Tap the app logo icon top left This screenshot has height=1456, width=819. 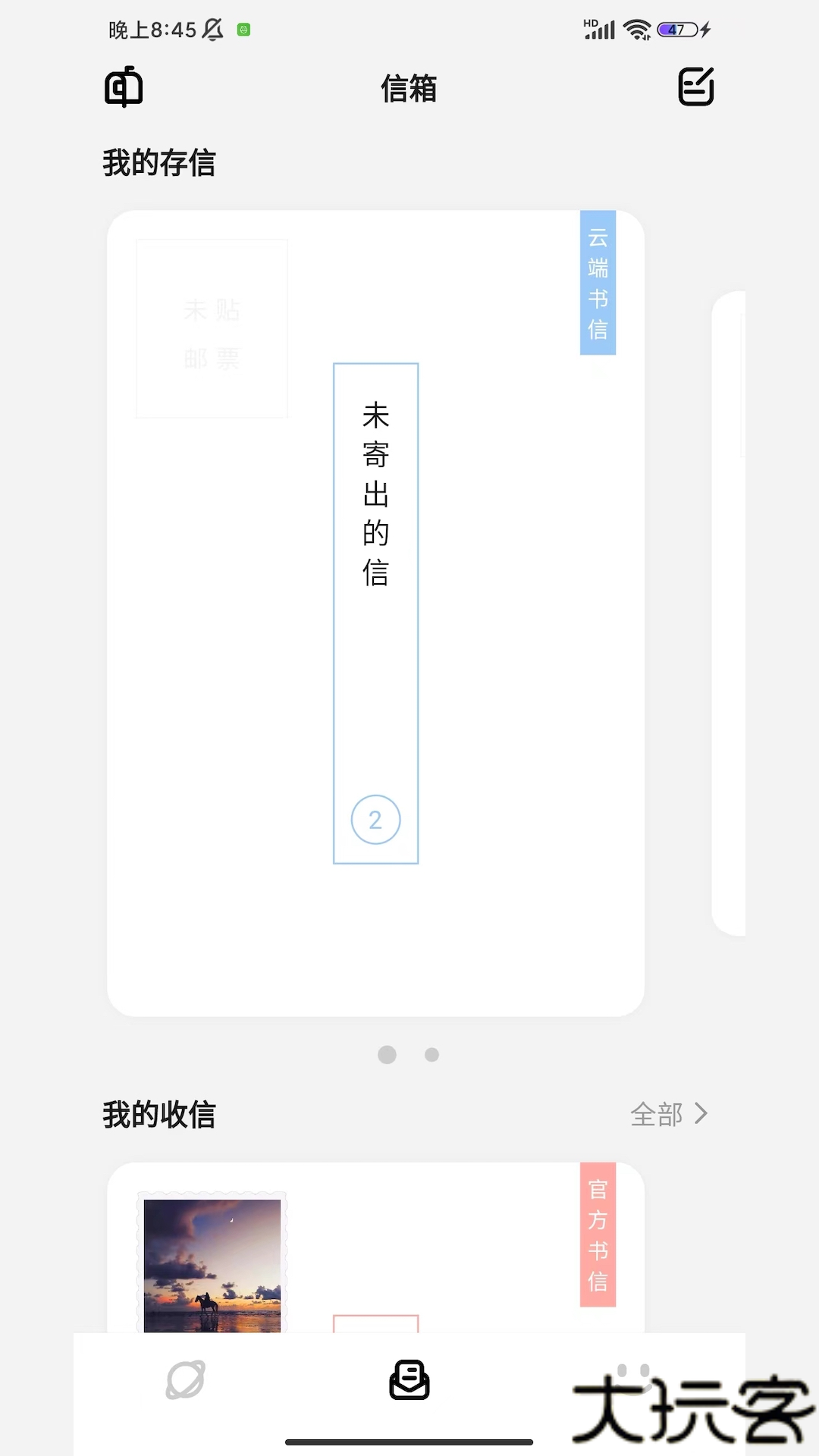pyautogui.click(x=124, y=86)
